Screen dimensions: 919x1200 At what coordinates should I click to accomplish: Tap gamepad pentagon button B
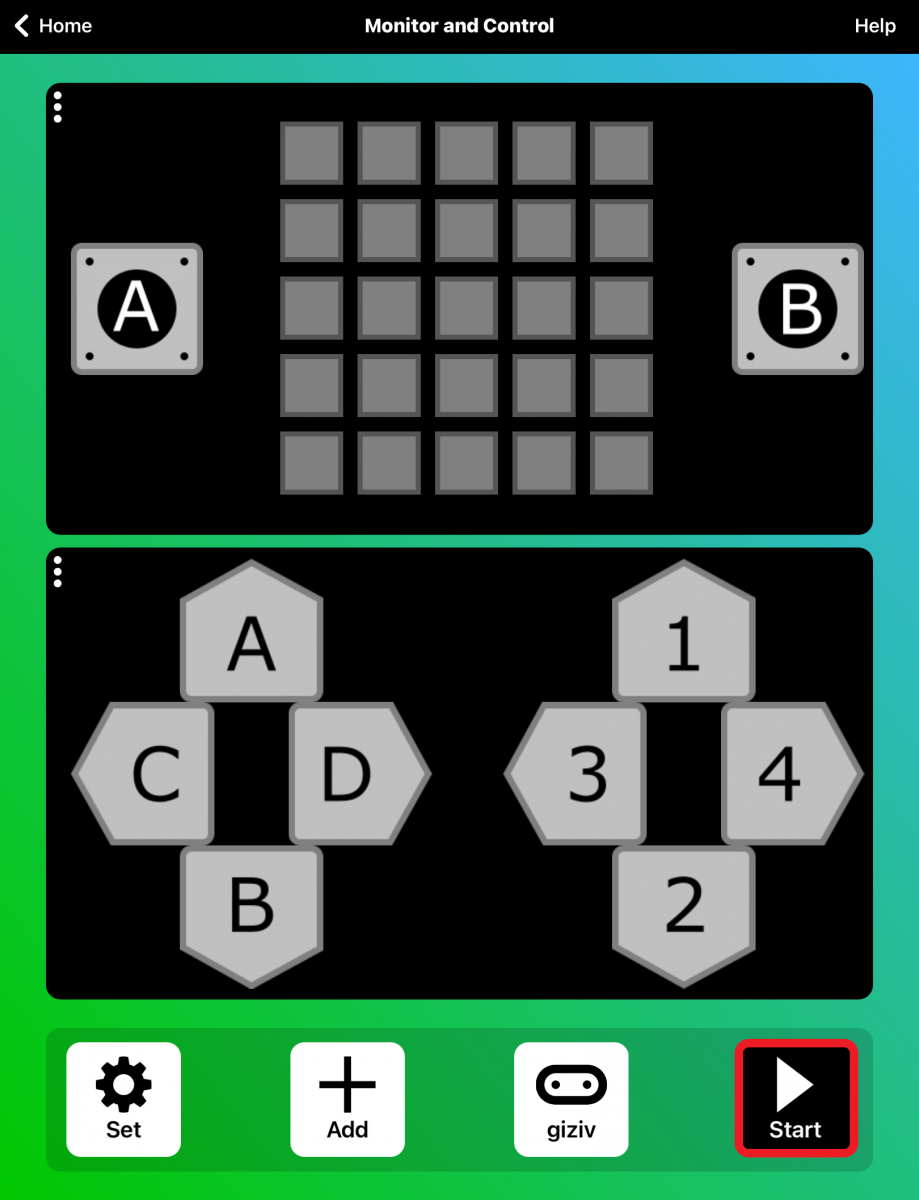(x=251, y=908)
